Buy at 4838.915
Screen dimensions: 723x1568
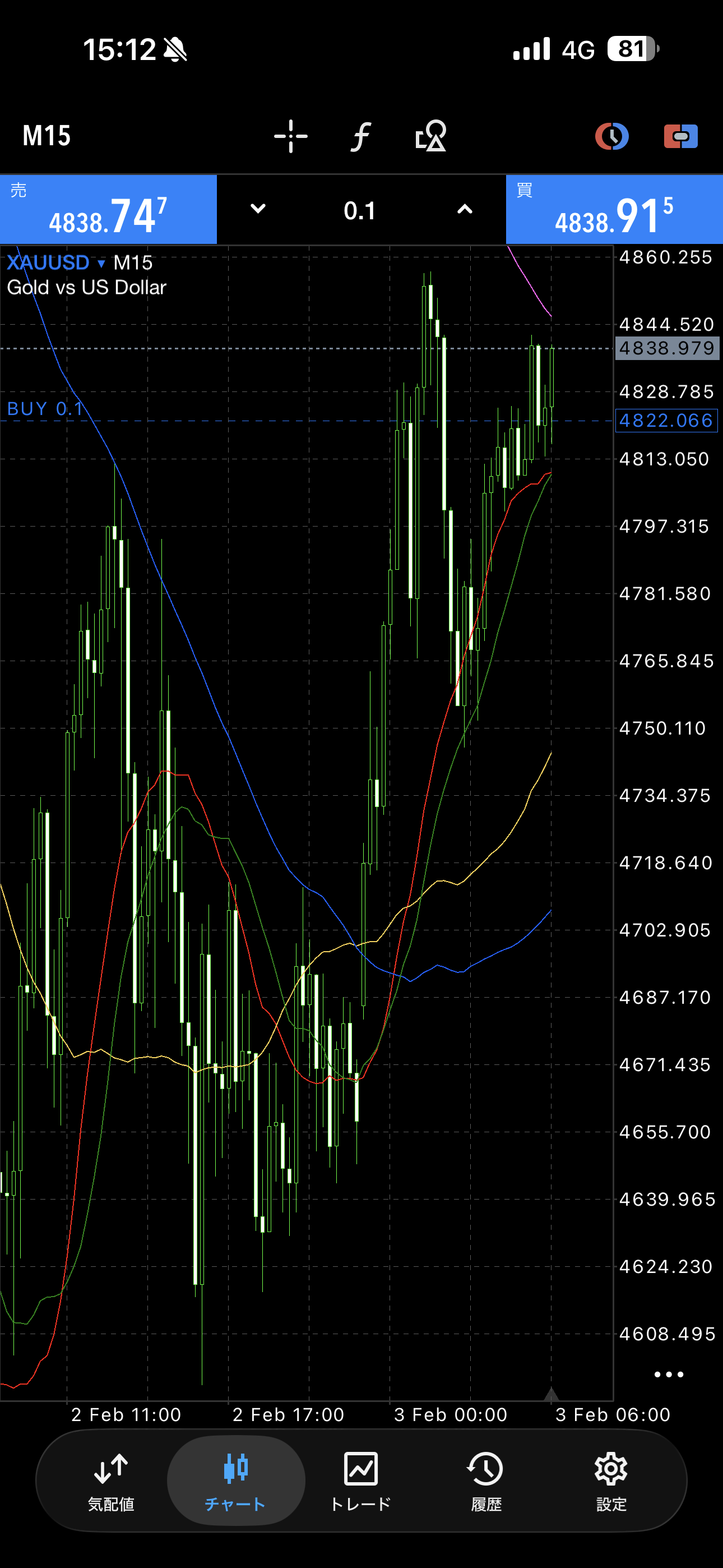pyautogui.click(x=614, y=210)
